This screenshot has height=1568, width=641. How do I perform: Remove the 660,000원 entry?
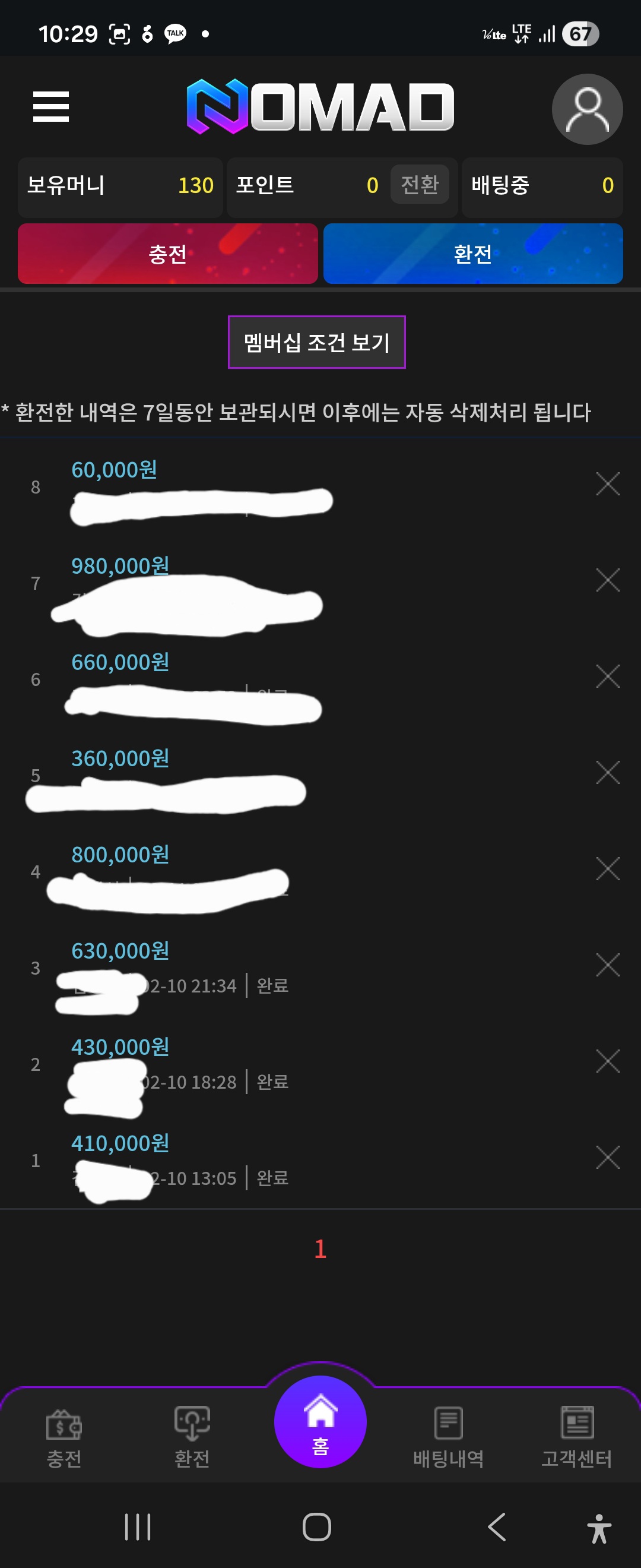[x=607, y=677]
